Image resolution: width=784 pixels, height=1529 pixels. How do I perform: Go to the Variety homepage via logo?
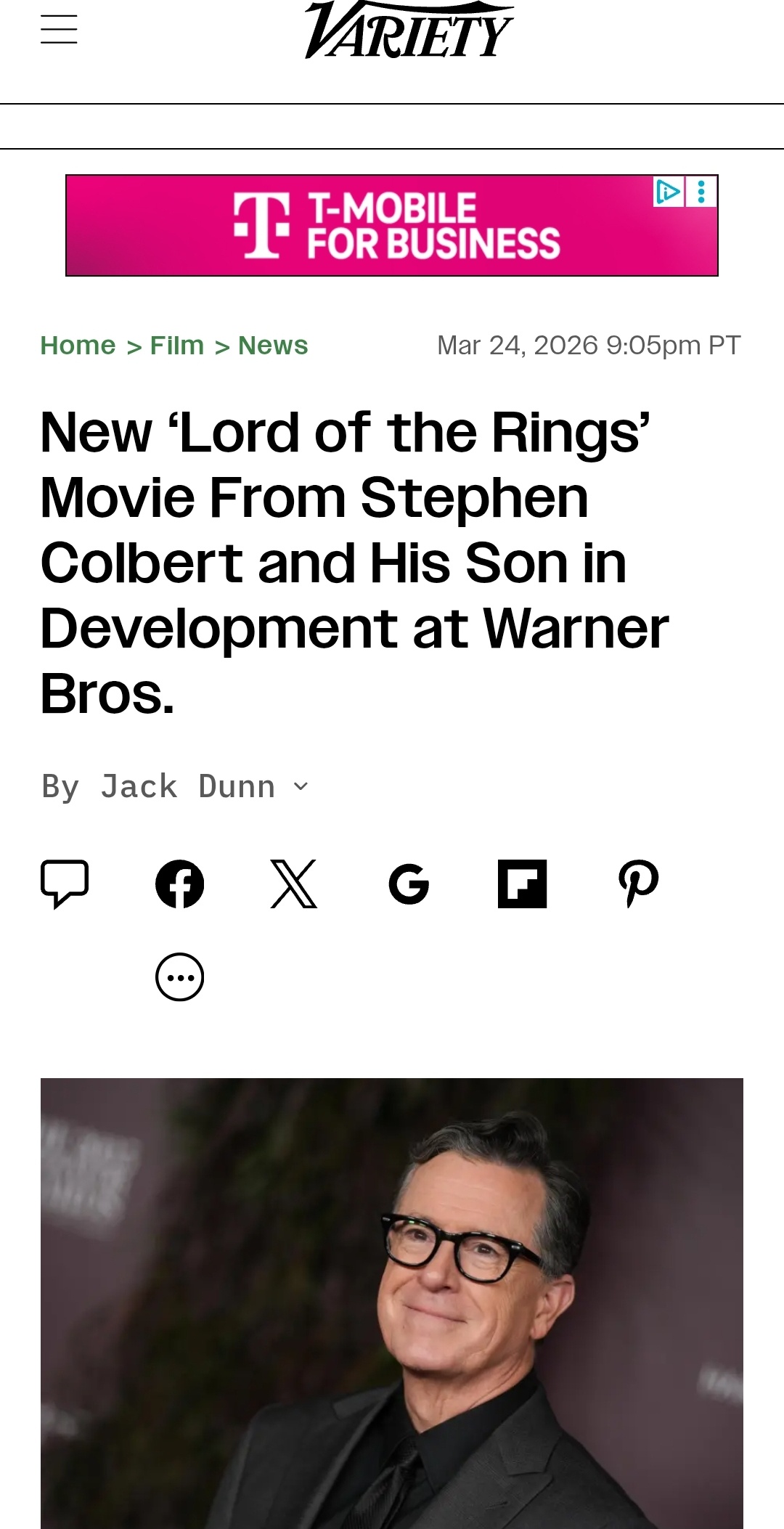click(x=409, y=30)
